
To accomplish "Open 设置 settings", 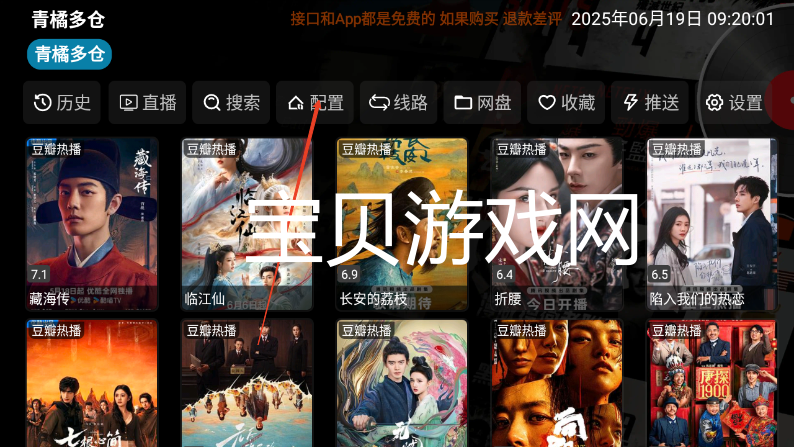I will 734,103.
